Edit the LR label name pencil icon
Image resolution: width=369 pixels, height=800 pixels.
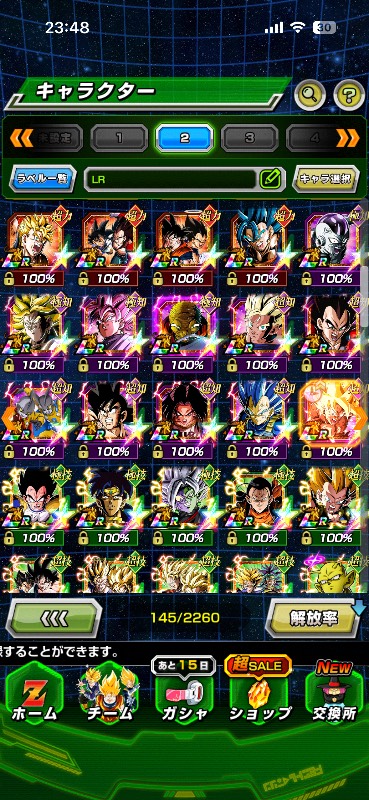(x=270, y=179)
